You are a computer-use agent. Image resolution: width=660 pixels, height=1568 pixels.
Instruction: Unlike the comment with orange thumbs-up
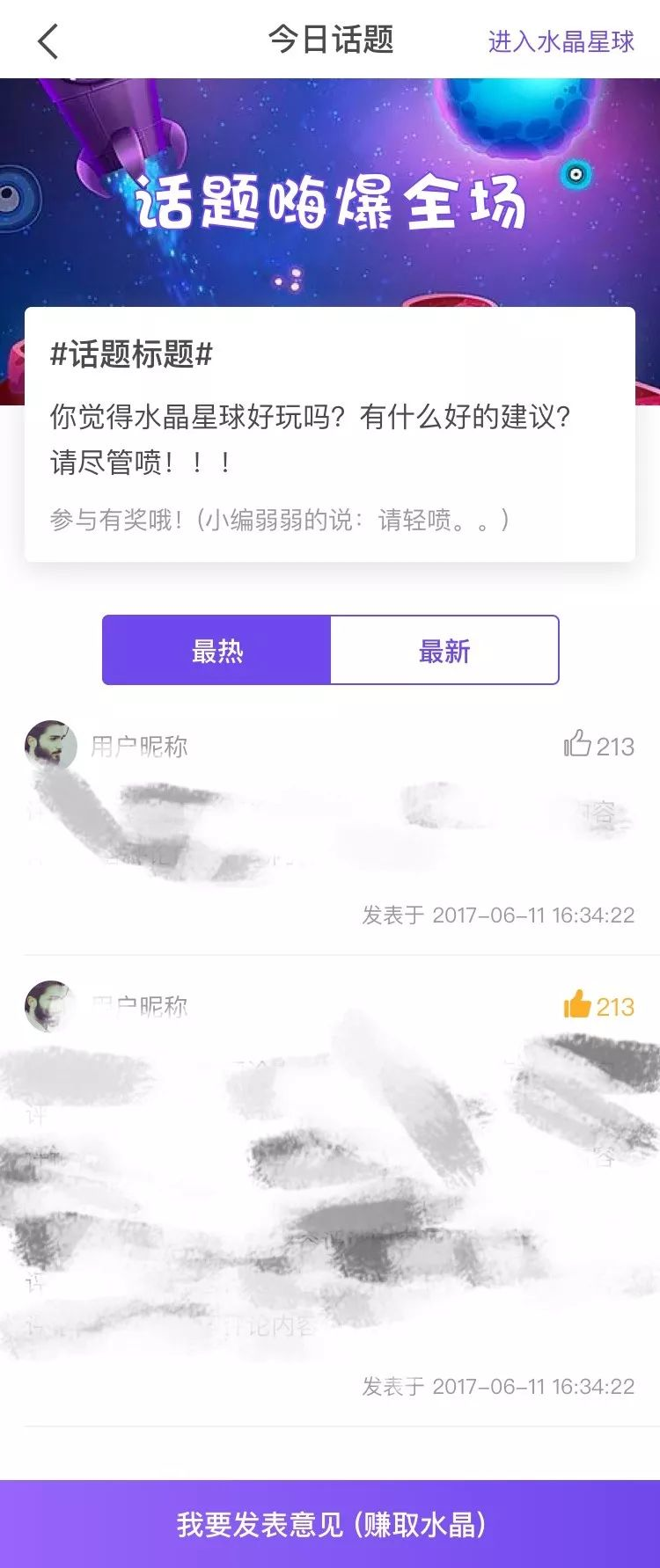pyautogui.click(x=578, y=1004)
